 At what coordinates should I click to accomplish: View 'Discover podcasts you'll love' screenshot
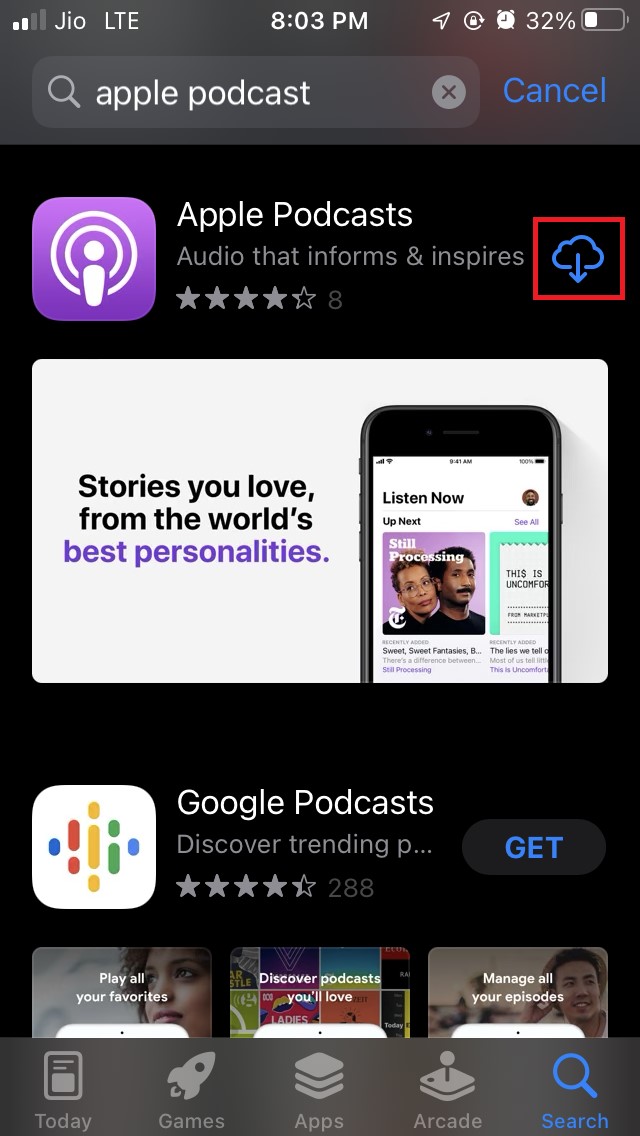(320, 990)
